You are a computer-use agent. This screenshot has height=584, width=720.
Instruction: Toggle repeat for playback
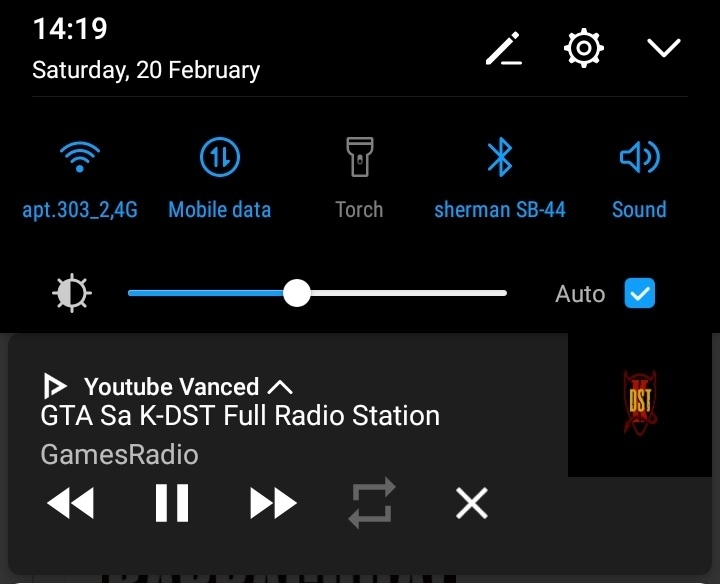point(372,503)
